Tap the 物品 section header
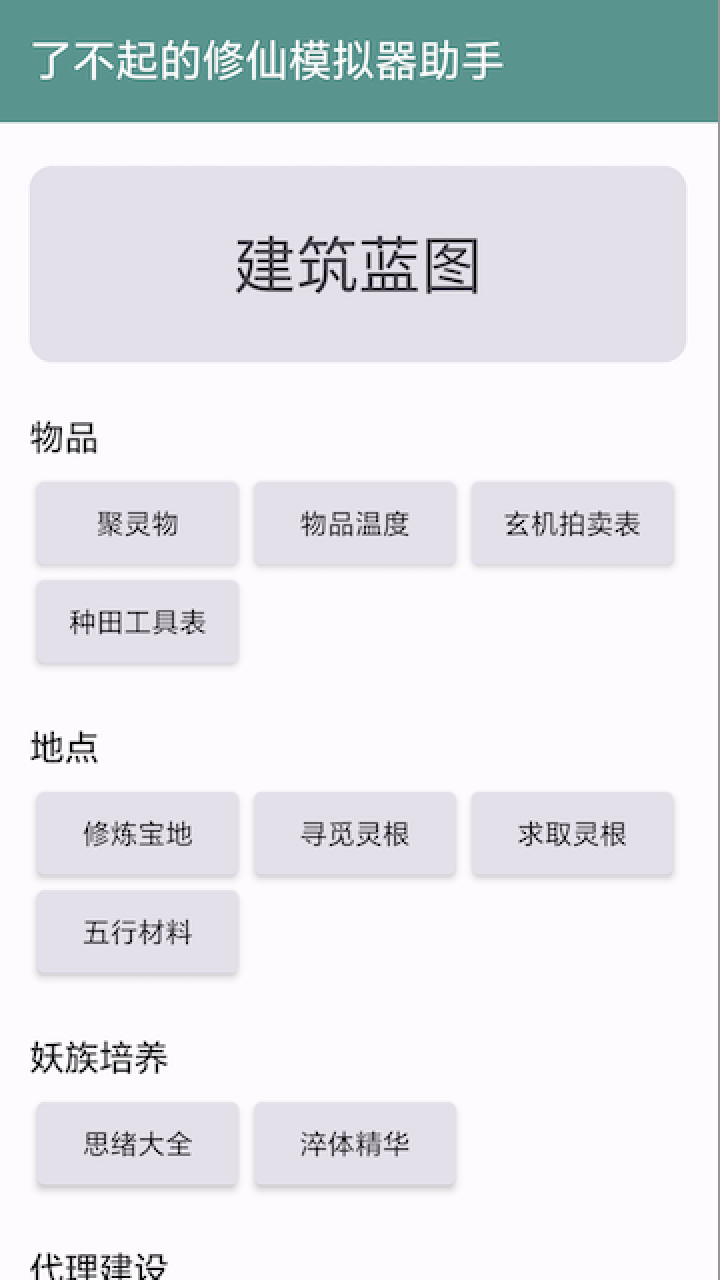This screenshot has height=1280, width=720. pos(64,439)
